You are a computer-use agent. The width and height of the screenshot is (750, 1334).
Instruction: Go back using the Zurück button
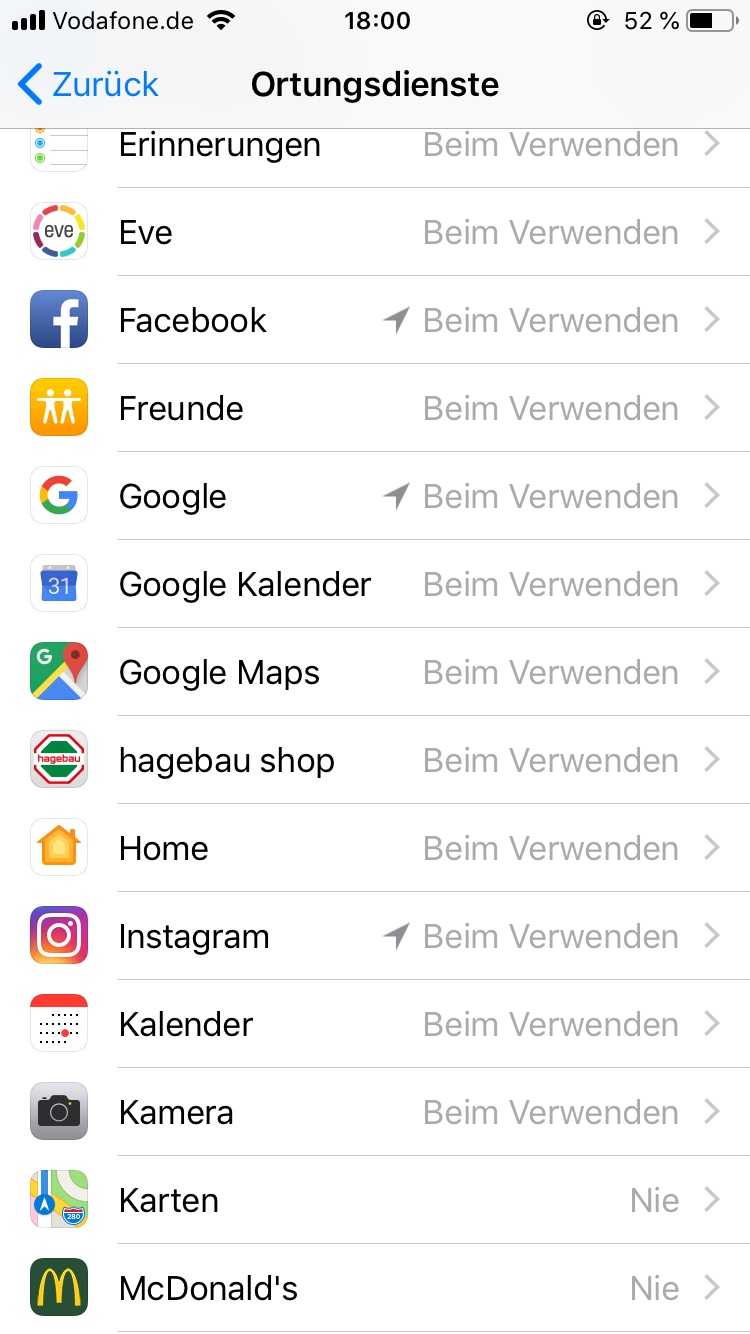click(88, 85)
